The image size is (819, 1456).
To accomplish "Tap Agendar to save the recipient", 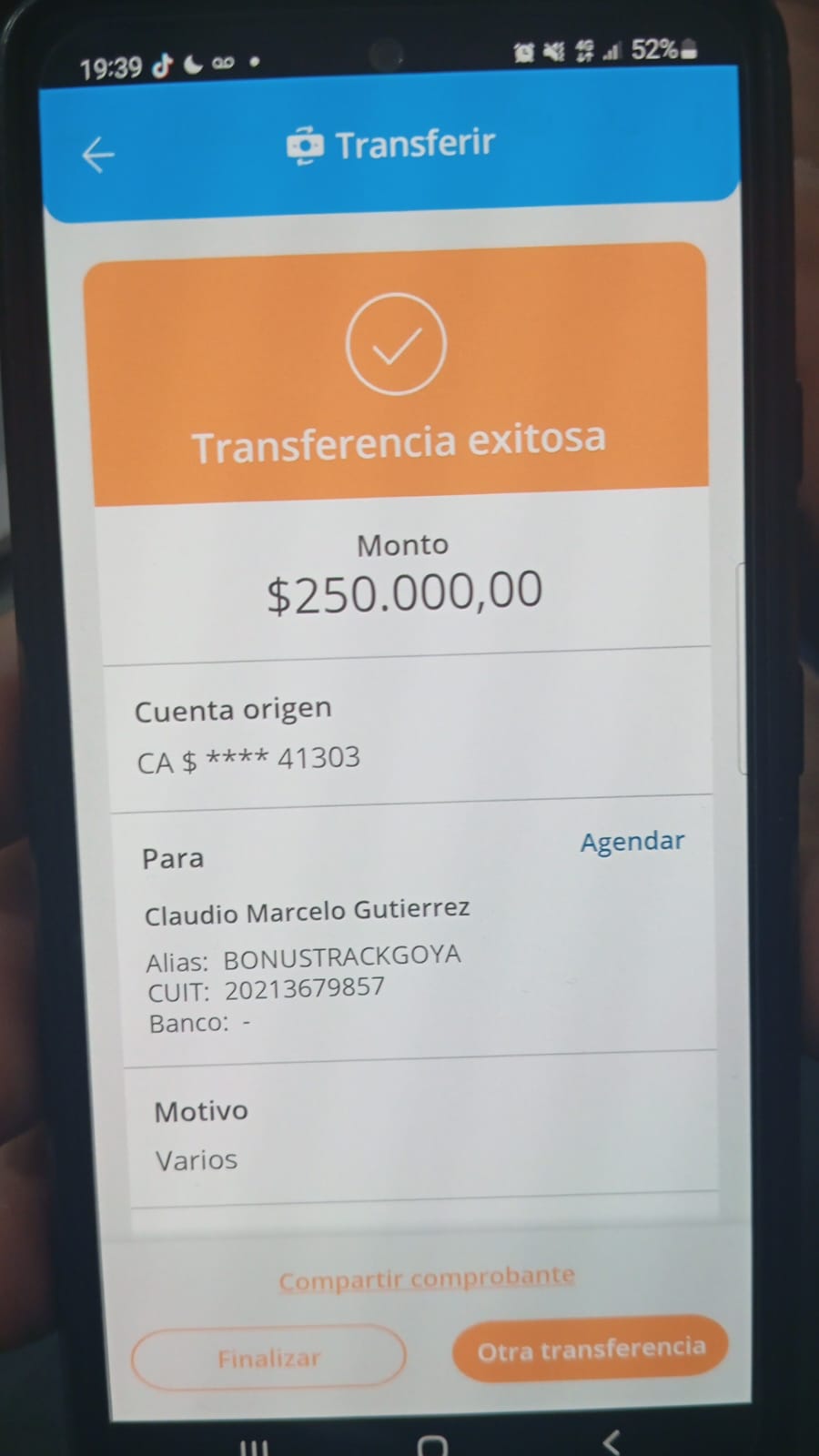I will pos(632,842).
